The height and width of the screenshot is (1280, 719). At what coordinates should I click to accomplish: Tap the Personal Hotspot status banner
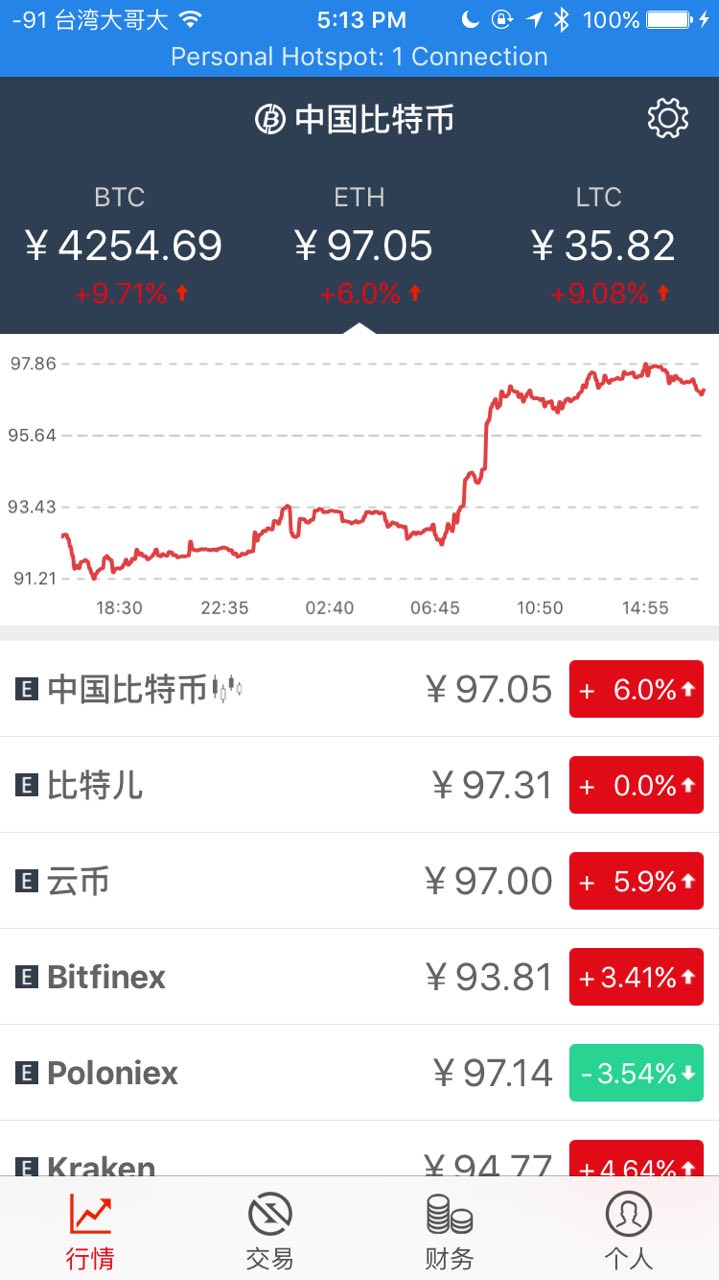359,57
